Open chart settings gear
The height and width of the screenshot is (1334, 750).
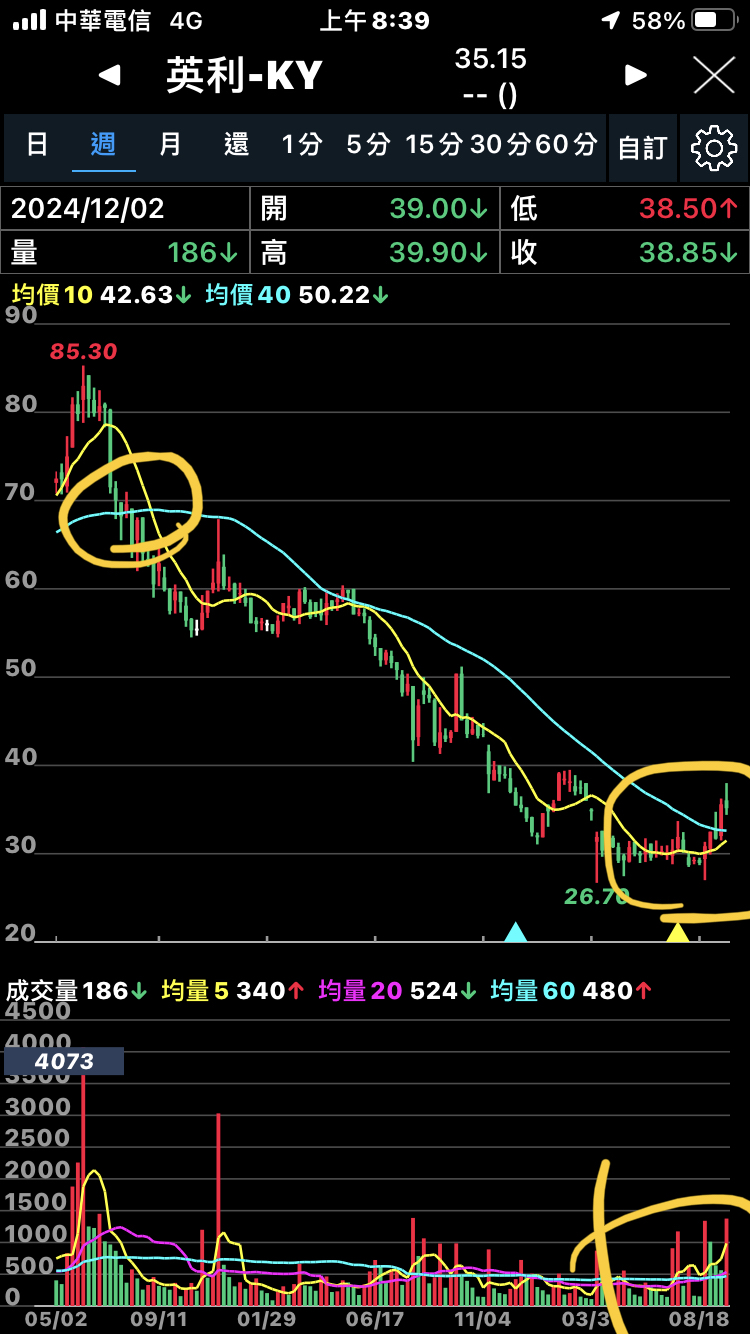pyautogui.click(x=714, y=147)
